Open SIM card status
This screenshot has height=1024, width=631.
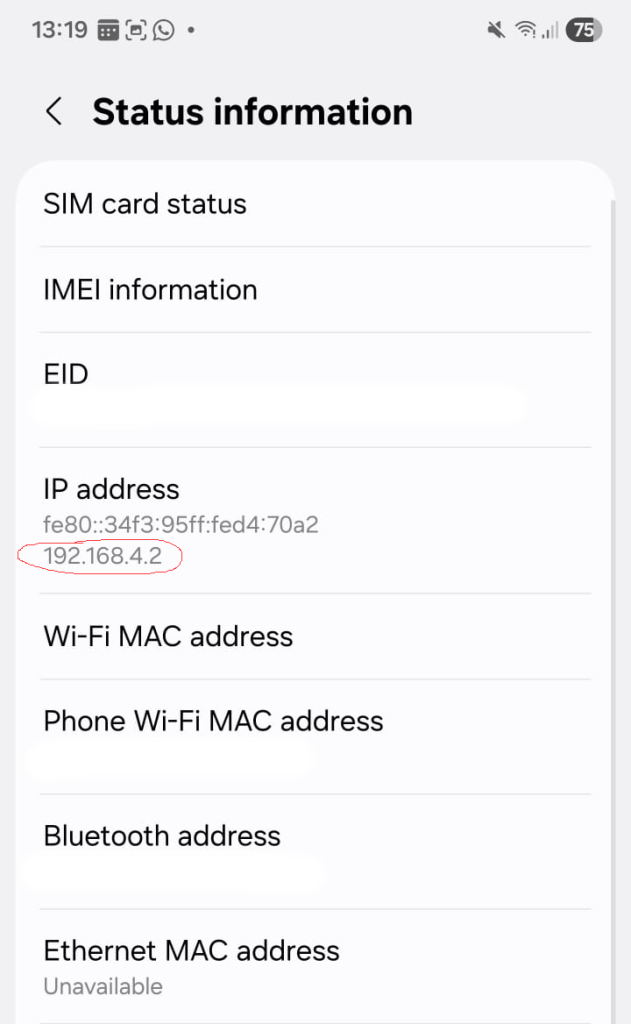point(145,204)
